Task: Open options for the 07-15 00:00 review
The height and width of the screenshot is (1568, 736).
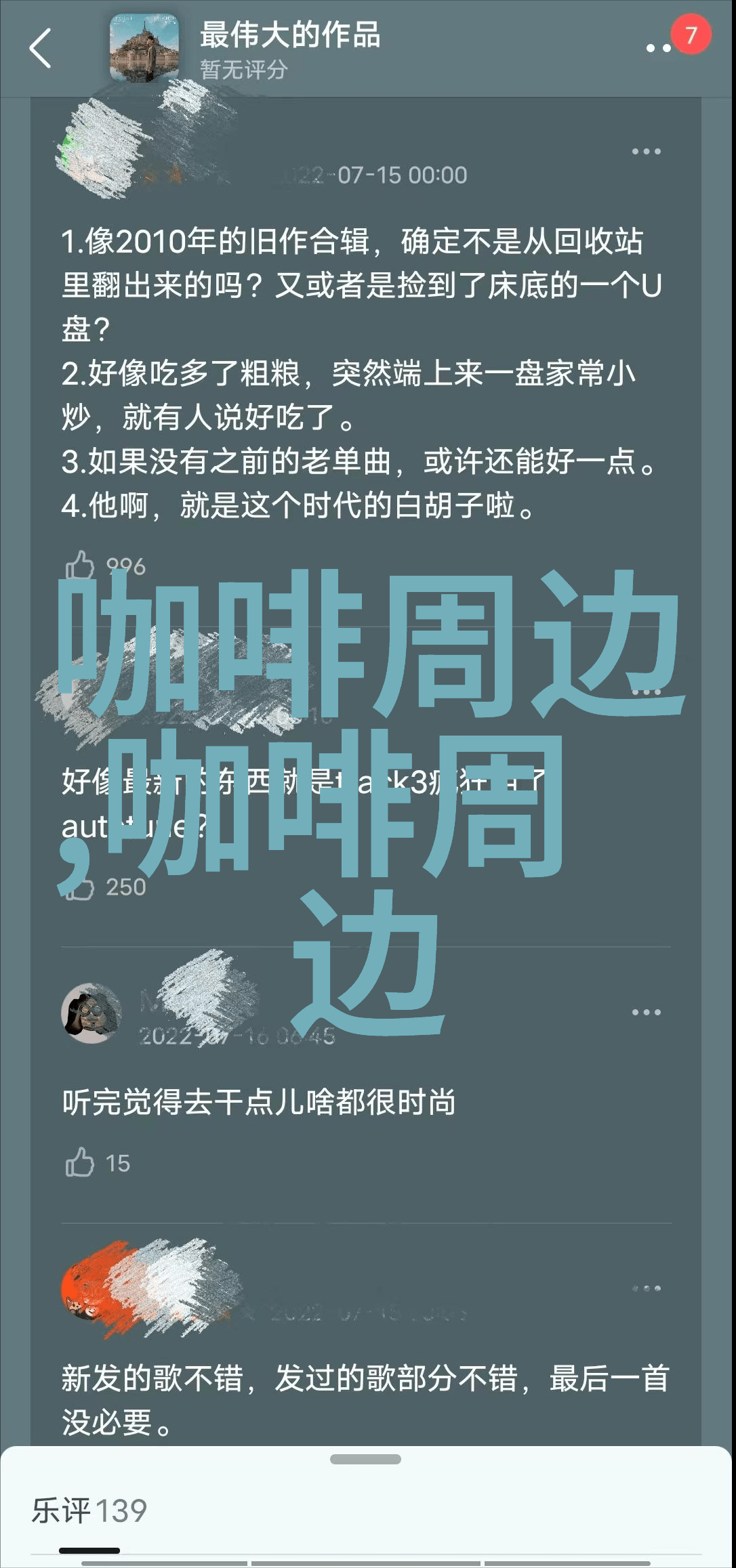Action: [646, 152]
